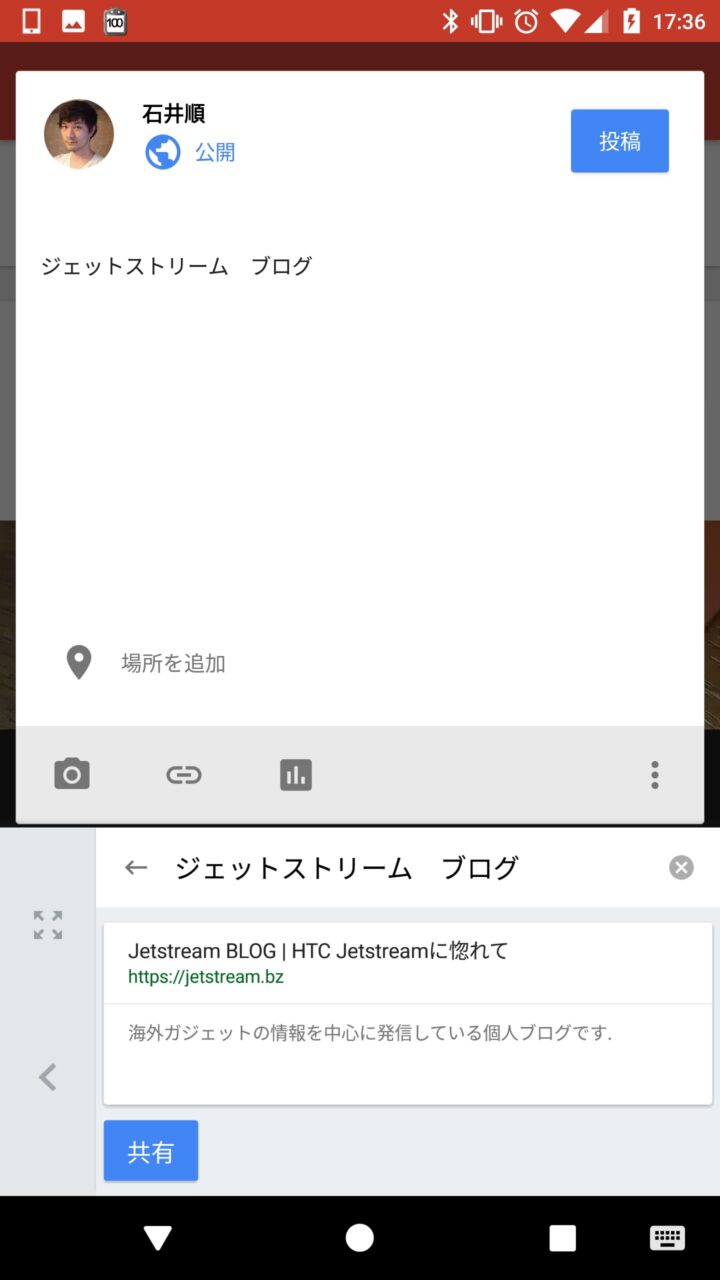Insert a link with the link icon

point(184,774)
